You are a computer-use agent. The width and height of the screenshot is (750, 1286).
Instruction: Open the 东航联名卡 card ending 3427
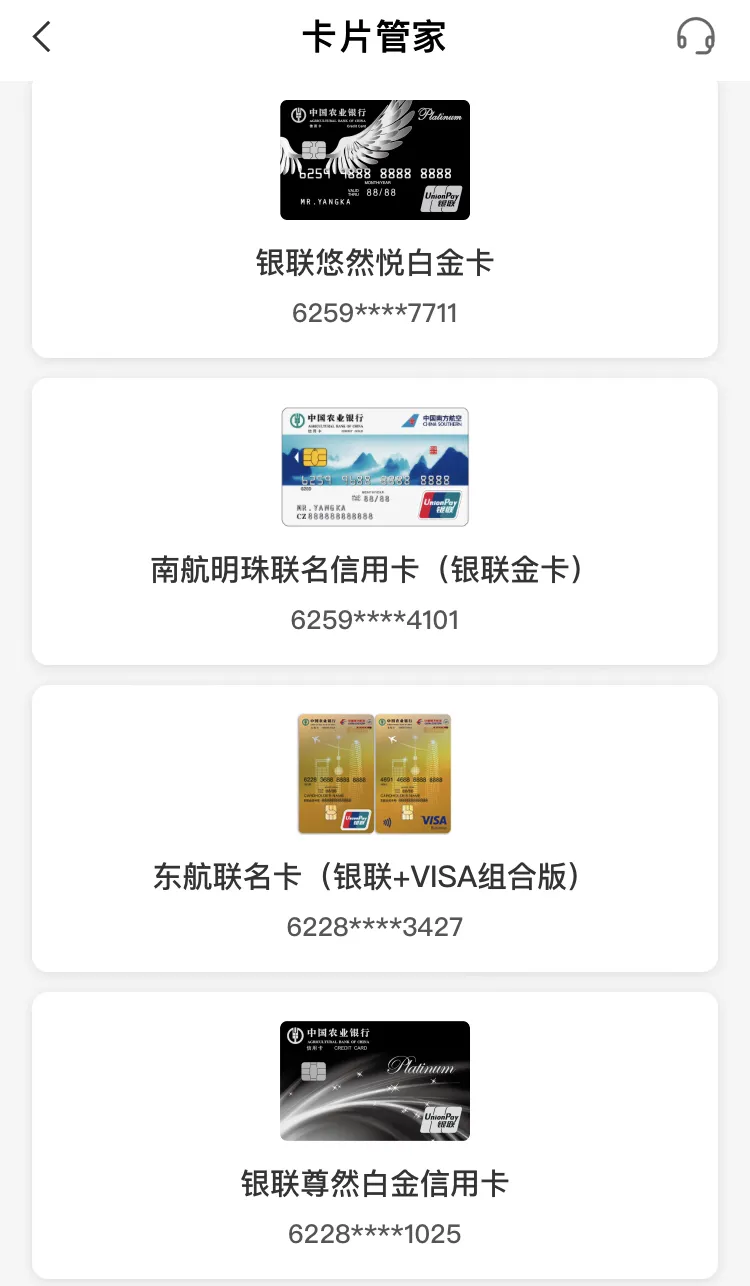click(375, 828)
